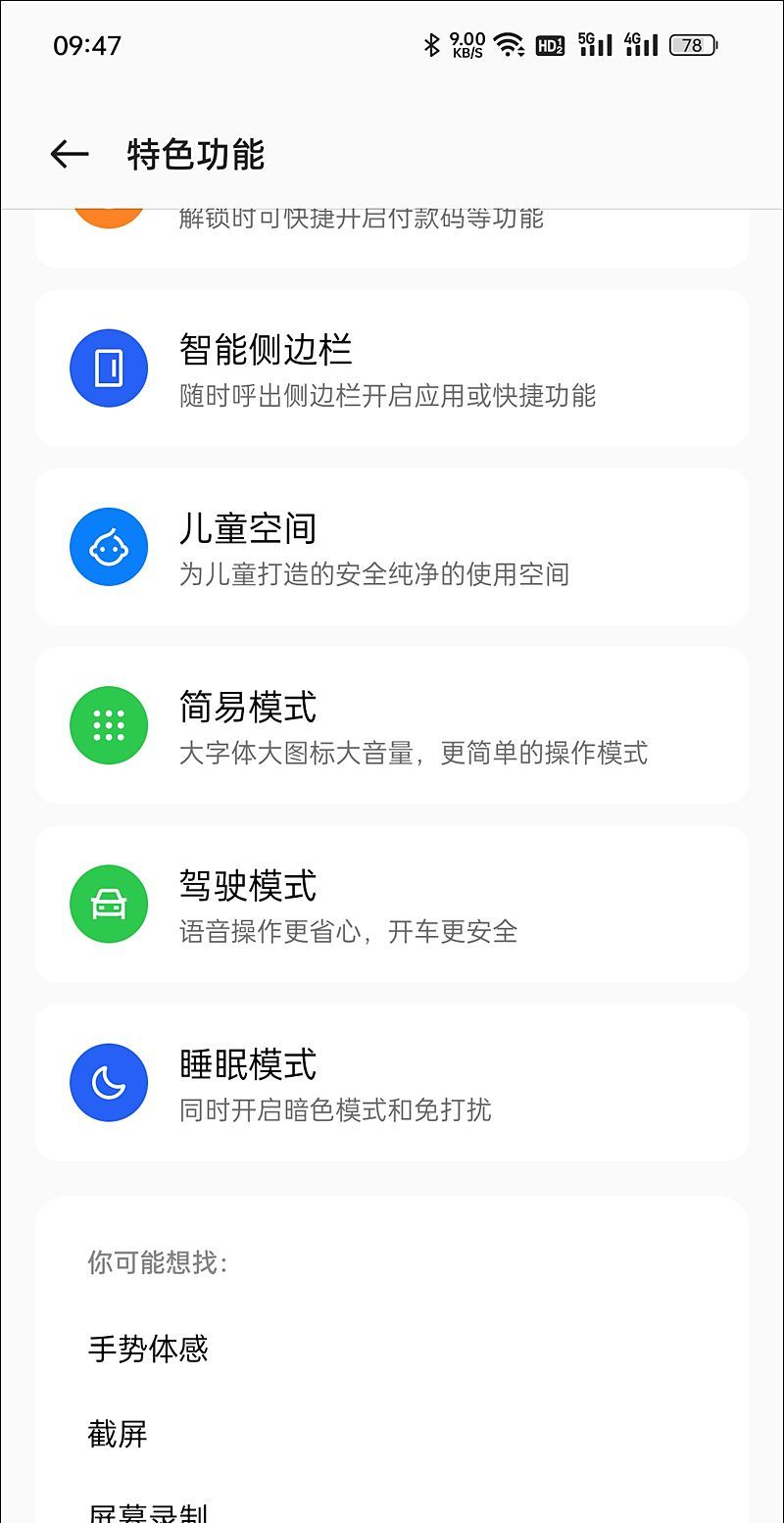
Task: Open the 睡眠模式 settings entry
Action: pyautogui.click(x=392, y=1082)
